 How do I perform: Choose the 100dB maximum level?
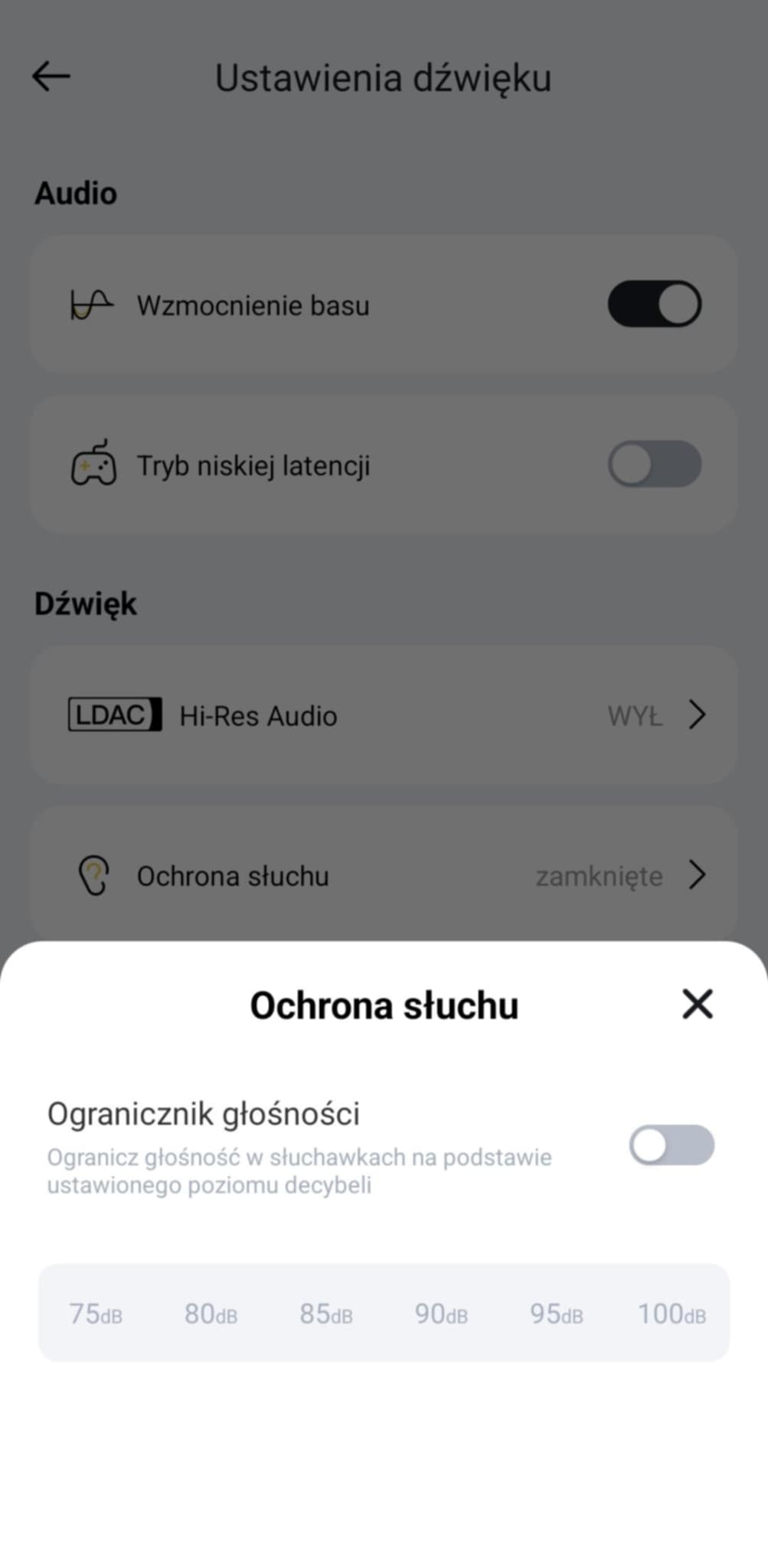tap(672, 1314)
